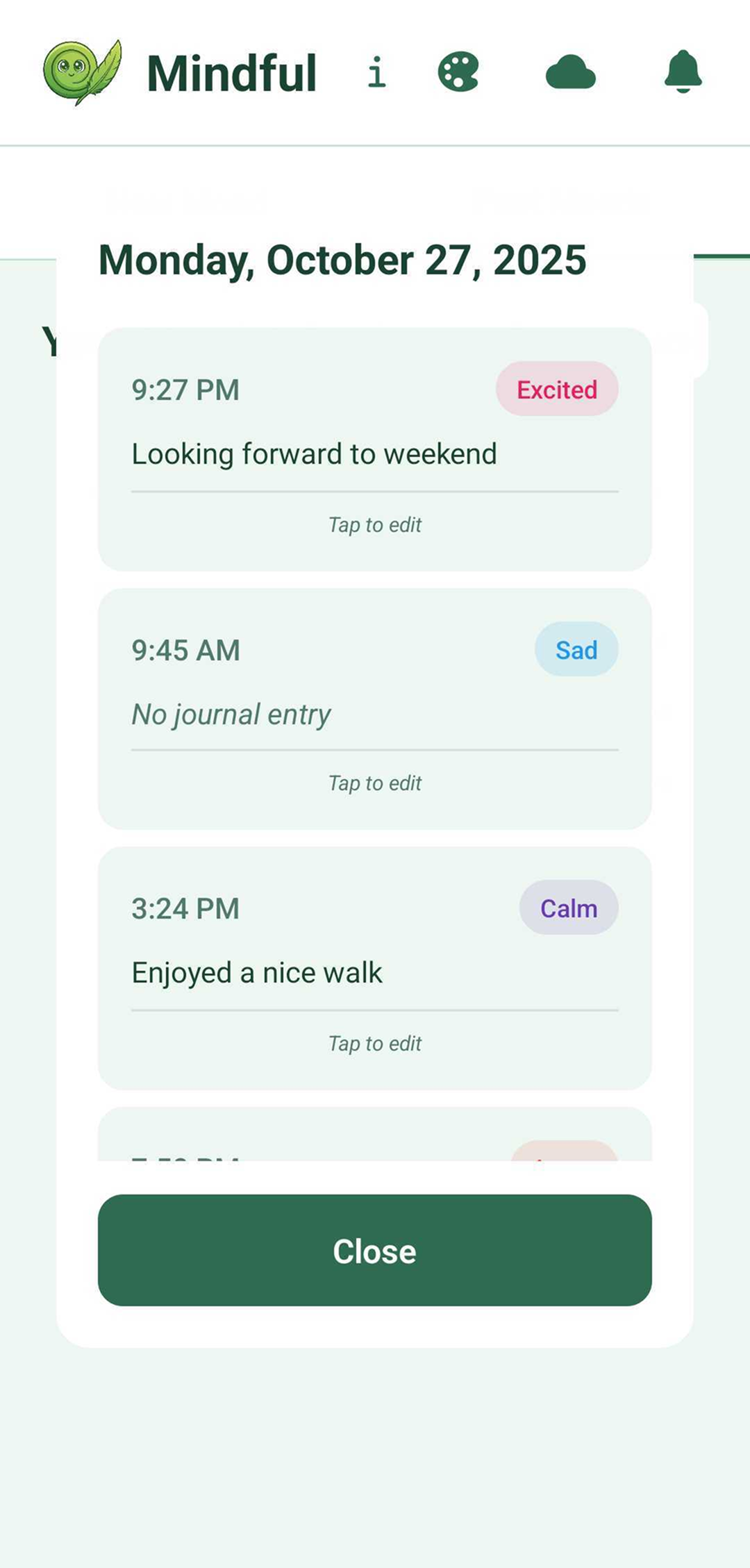The width and height of the screenshot is (750, 1568).
Task: Open notifications via the bell icon
Action: pos(683,72)
